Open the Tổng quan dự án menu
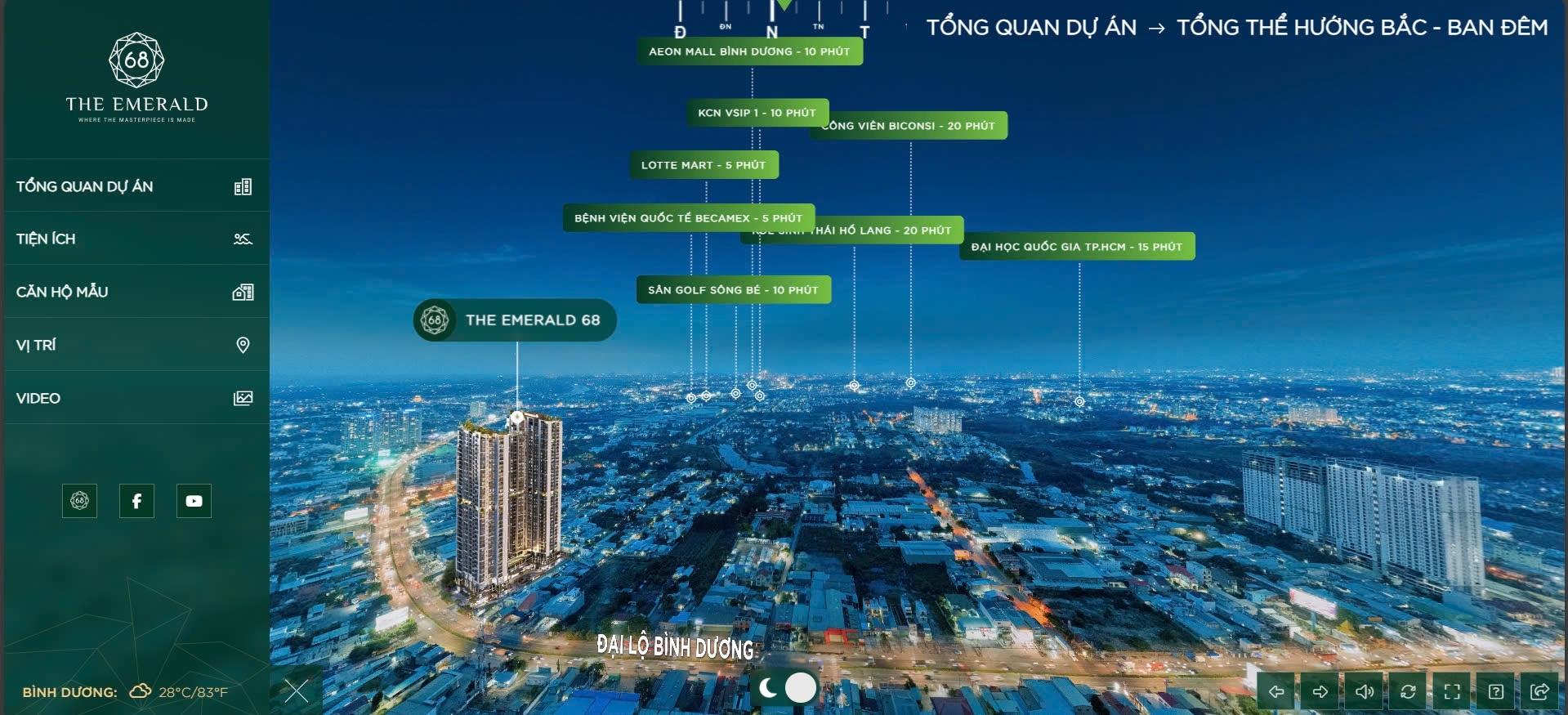 pos(135,186)
